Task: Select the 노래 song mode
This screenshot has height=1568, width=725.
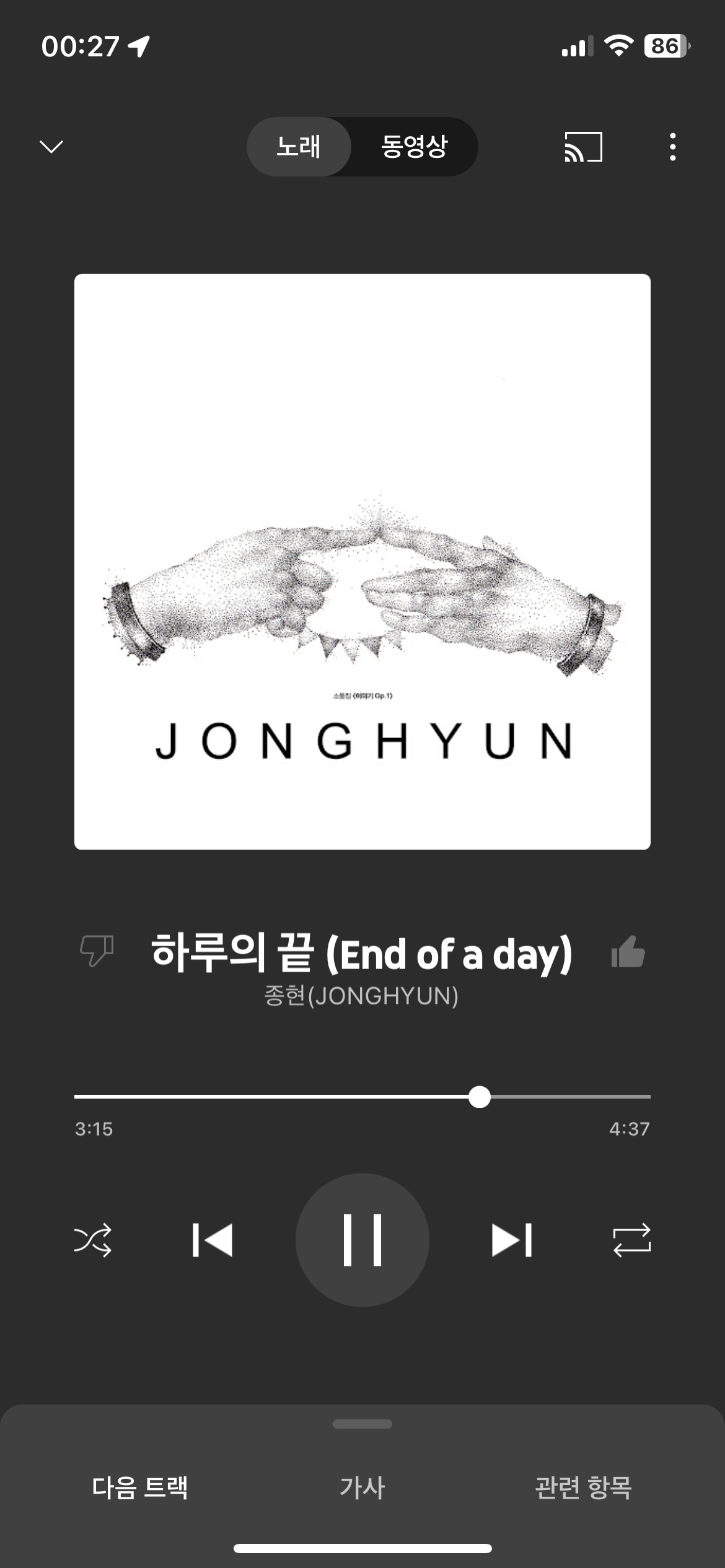Action: click(299, 147)
